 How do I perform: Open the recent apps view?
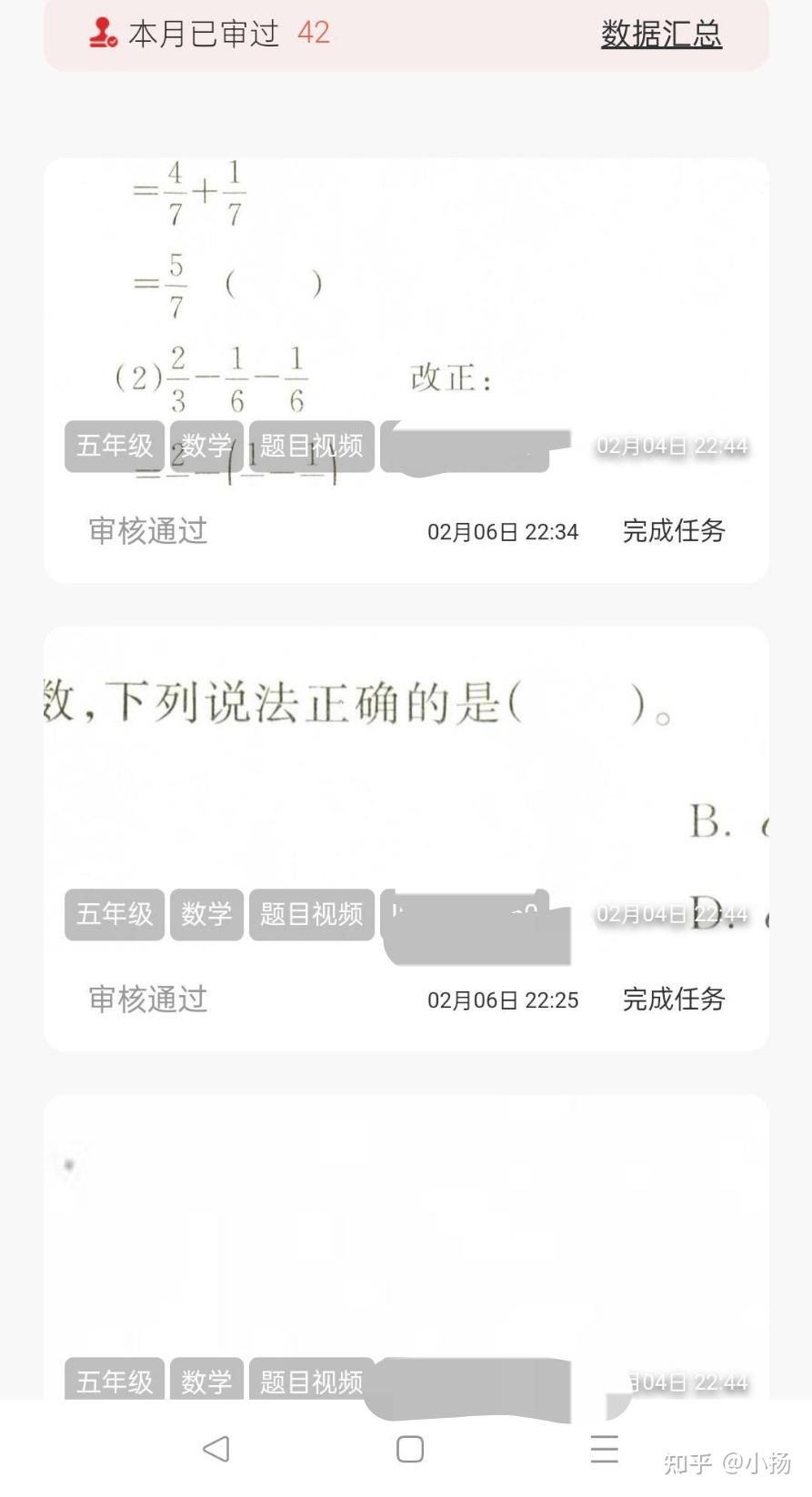pos(604,1449)
